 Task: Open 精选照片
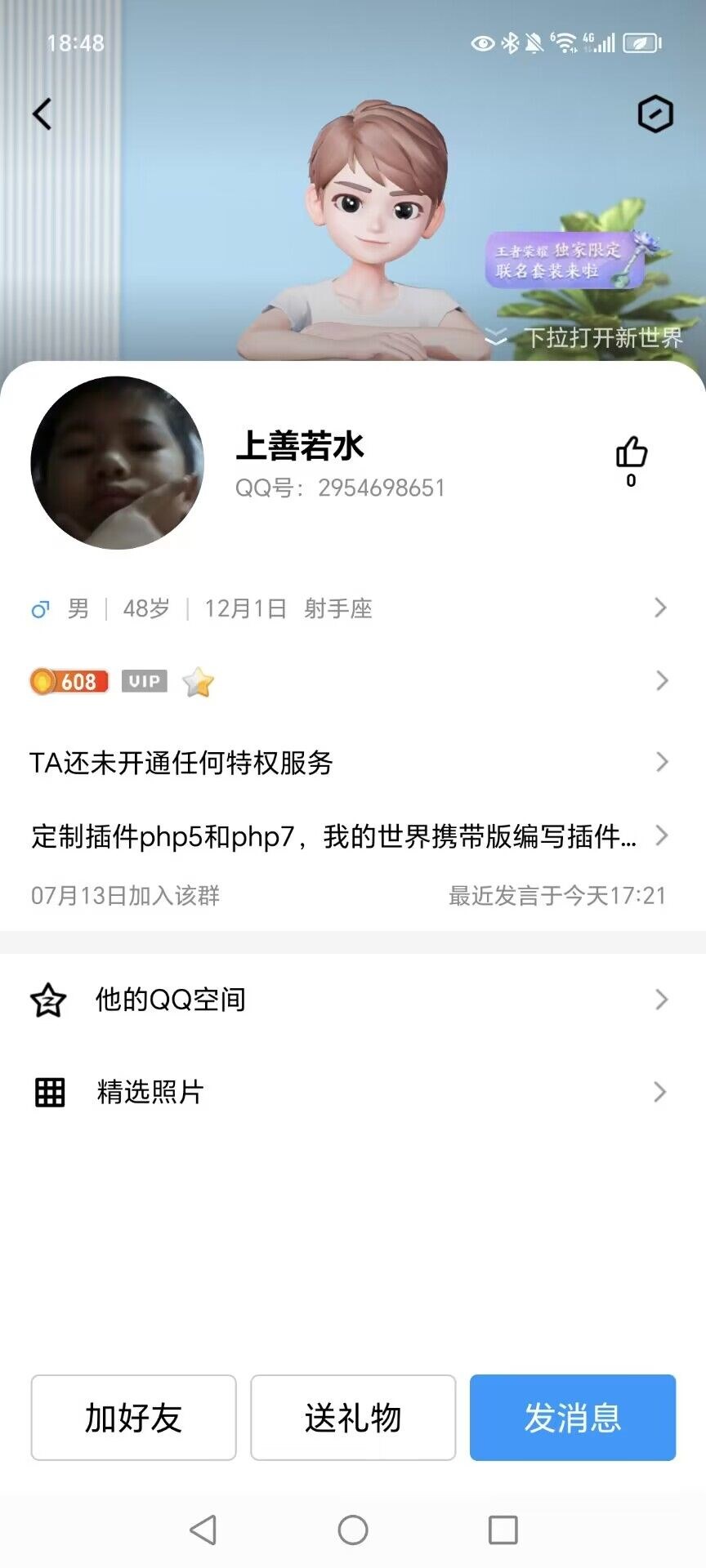pyautogui.click(x=351, y=1092)
